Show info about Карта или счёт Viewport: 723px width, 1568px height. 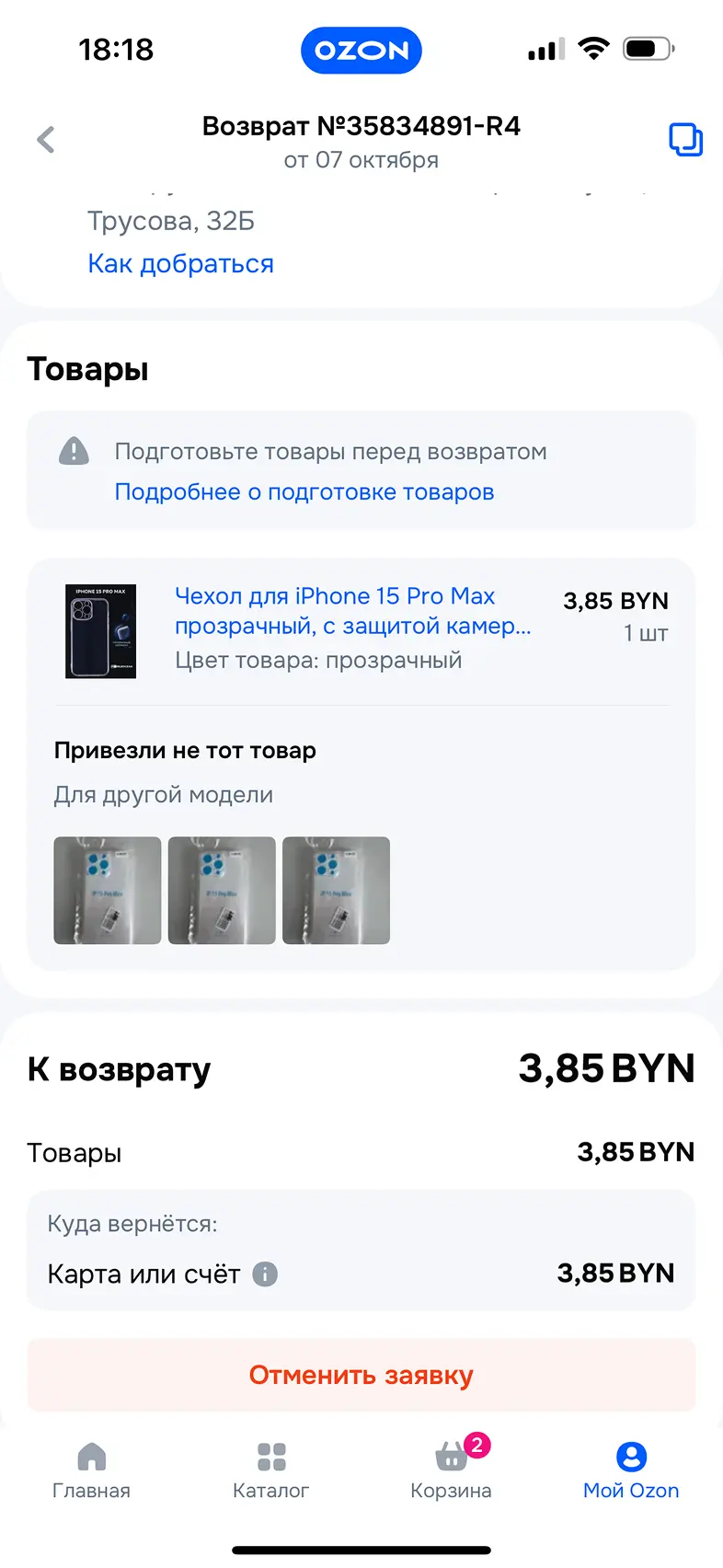(x=265, y=1274)
